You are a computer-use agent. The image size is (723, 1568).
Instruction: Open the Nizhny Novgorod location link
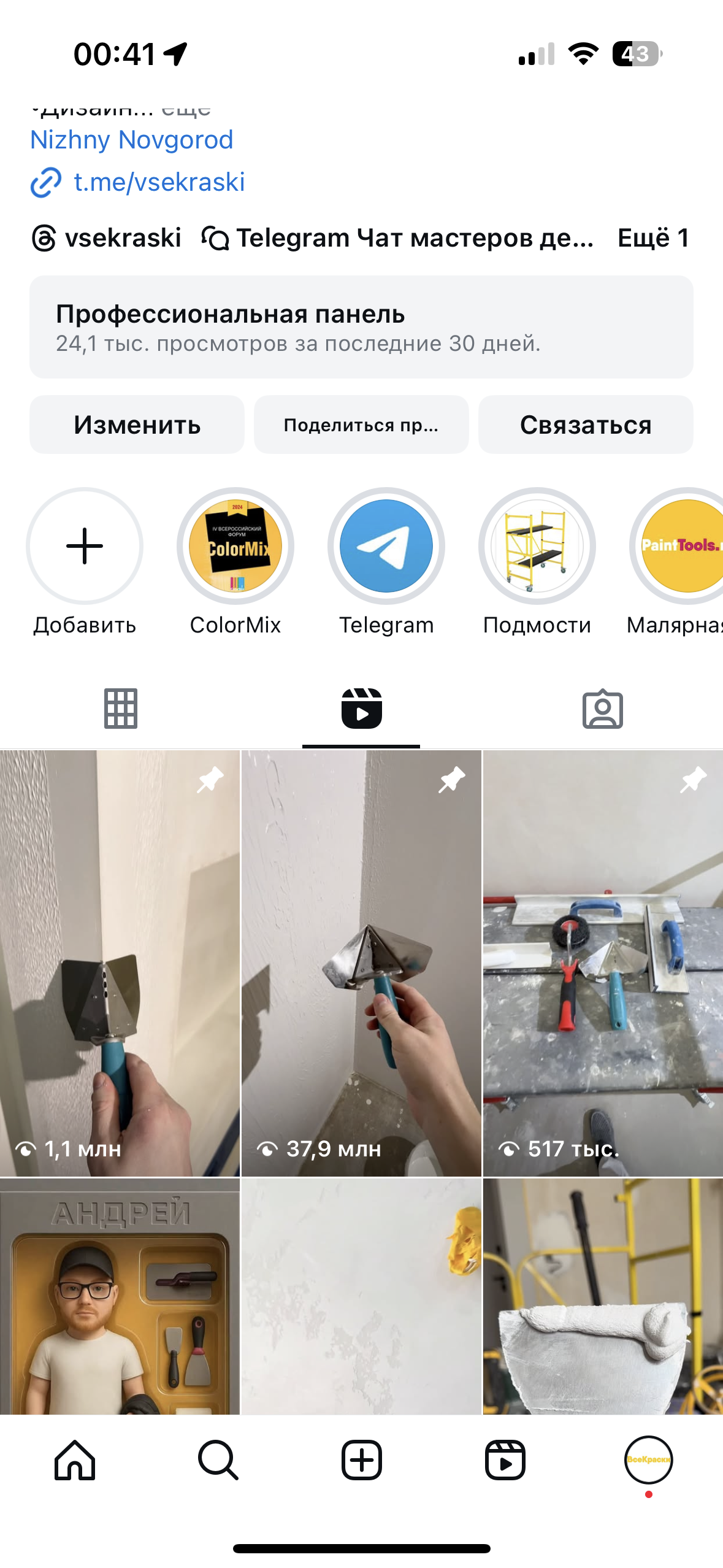(132, 140)
